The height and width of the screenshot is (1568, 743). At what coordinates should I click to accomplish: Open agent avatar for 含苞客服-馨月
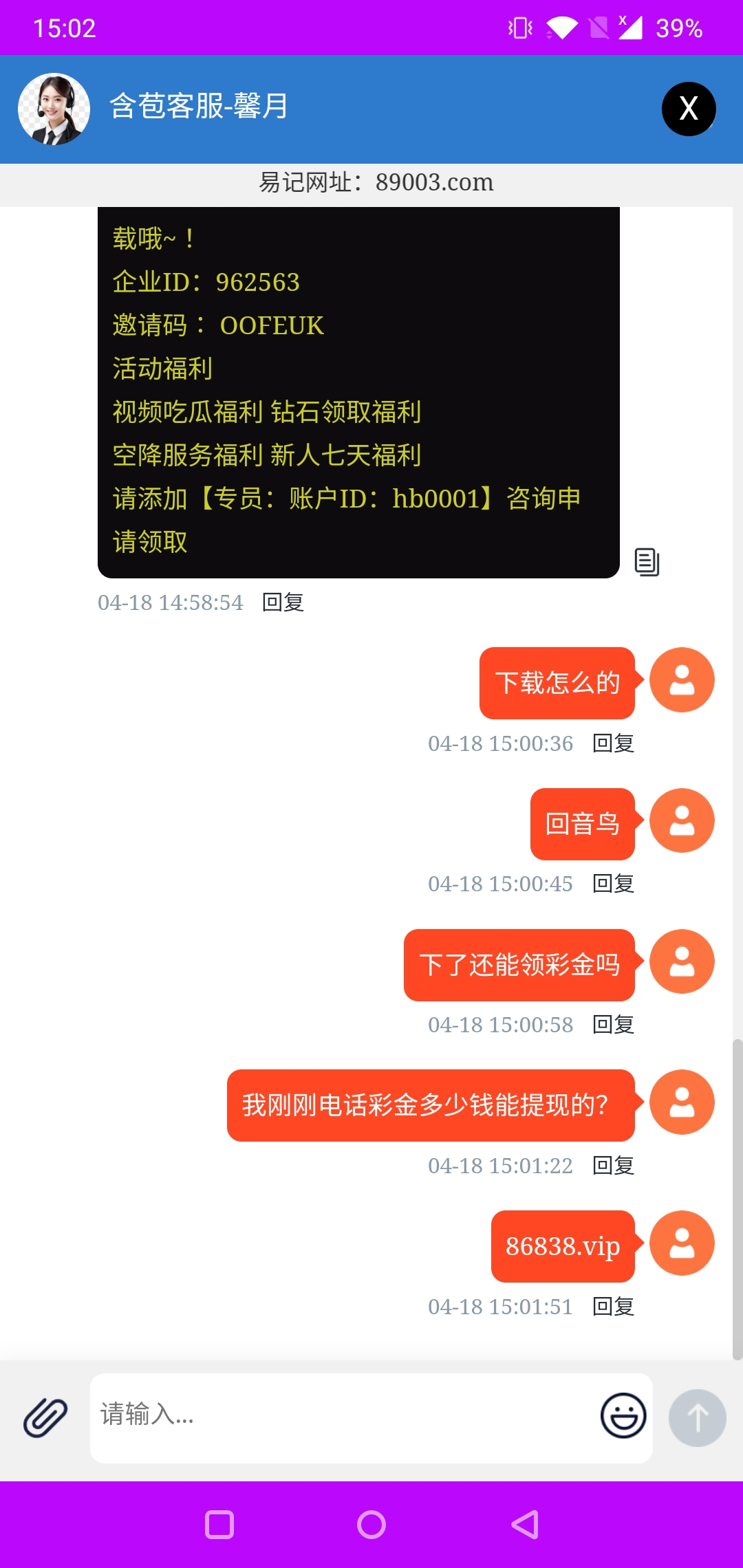54,109
